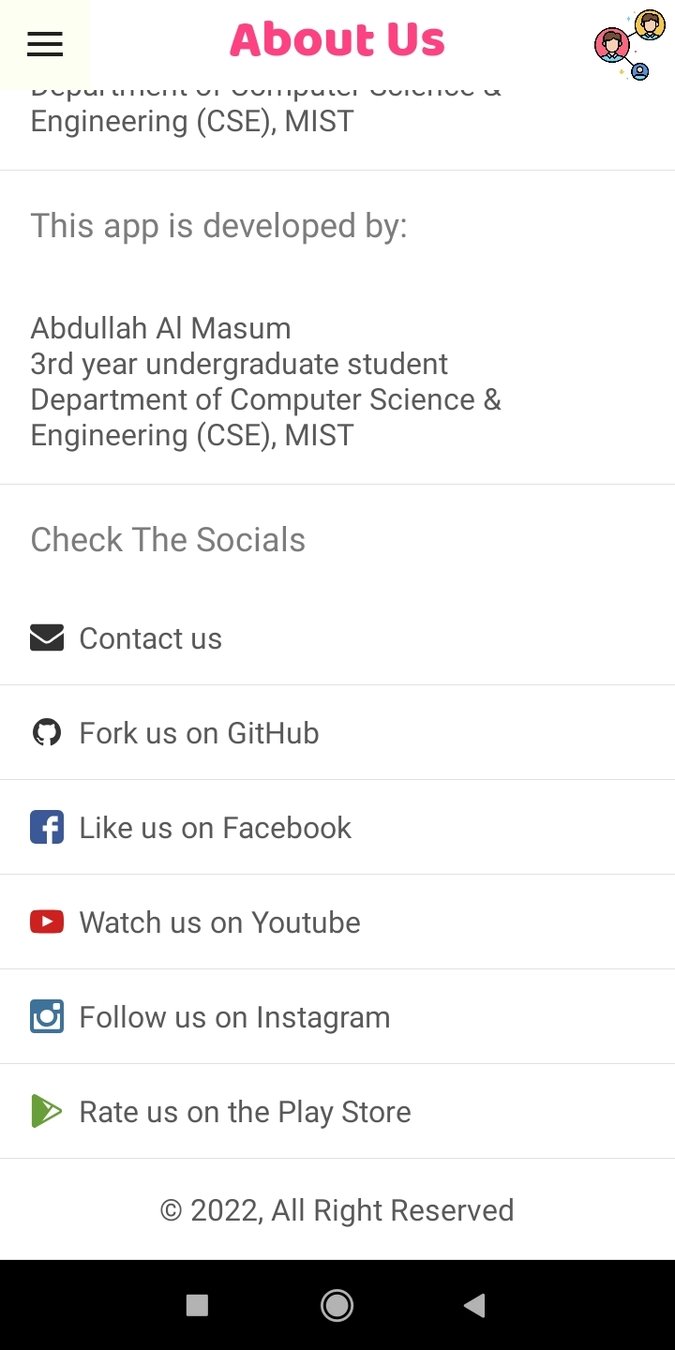Select Rate us on the Play Store
This screenshot has height=1350, width=675.
(244, 1112)
